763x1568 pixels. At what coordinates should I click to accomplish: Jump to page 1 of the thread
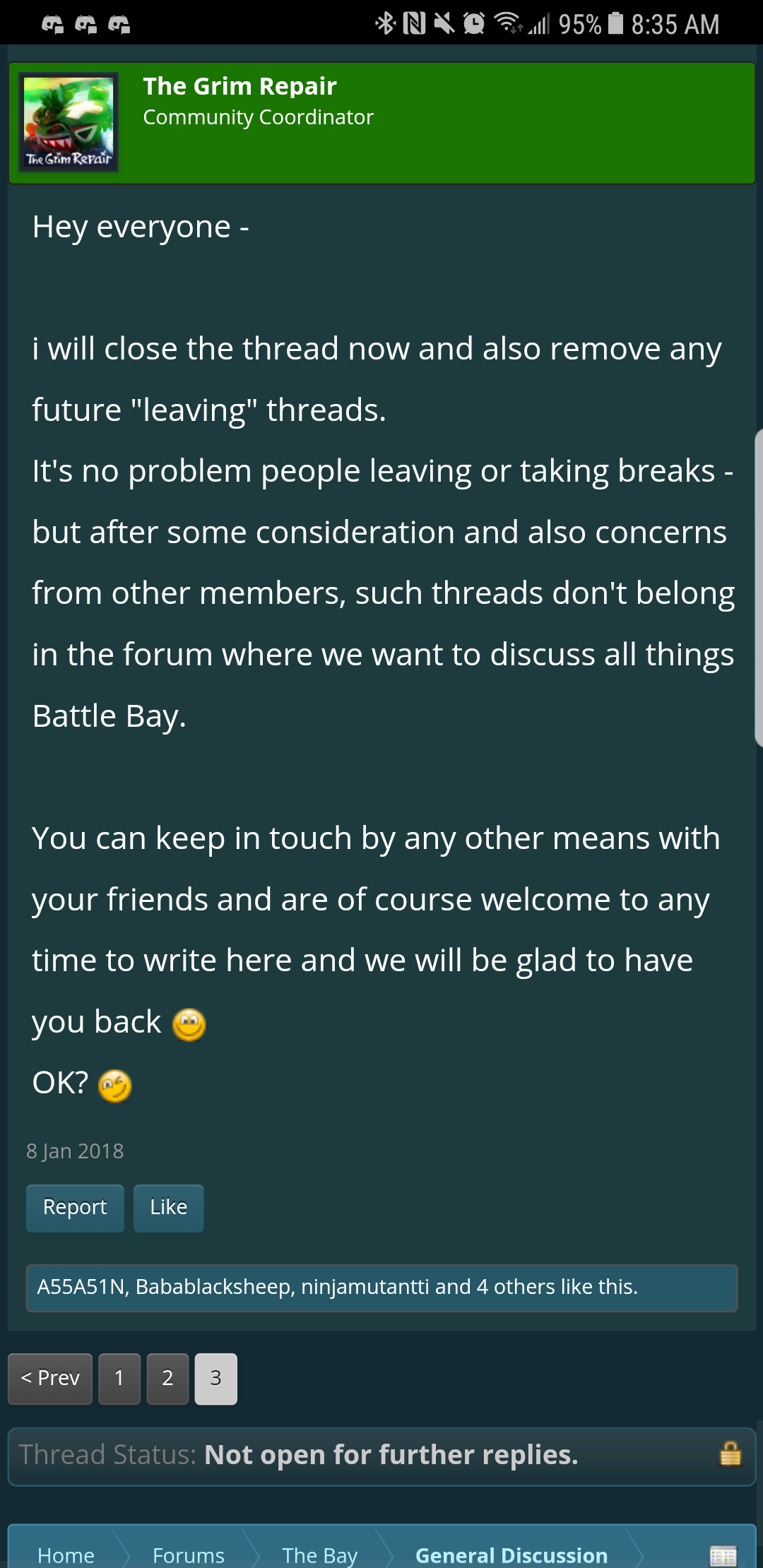tap(119, 1378)
